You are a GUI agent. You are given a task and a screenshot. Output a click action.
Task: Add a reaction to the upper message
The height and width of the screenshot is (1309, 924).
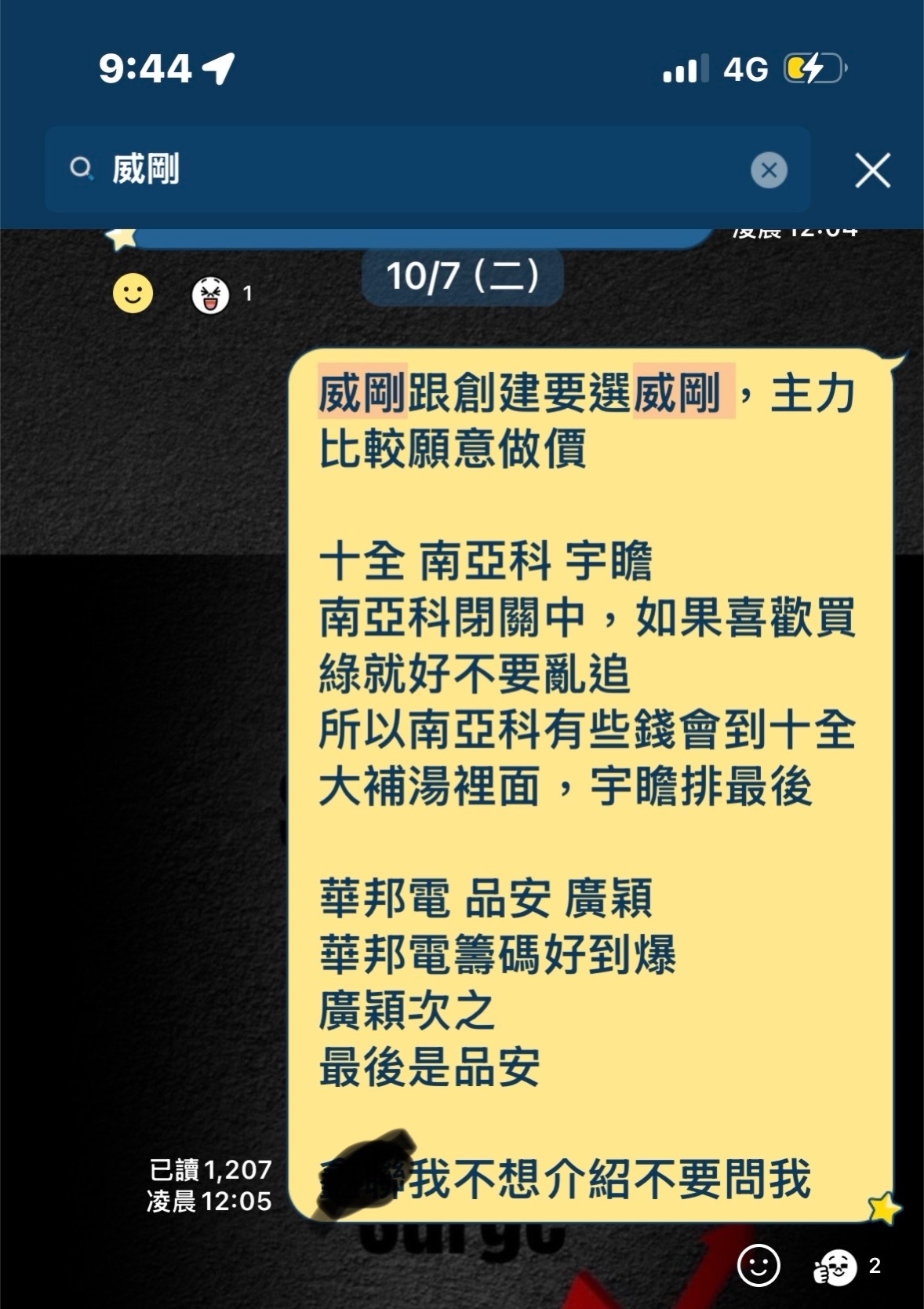click(x=133, y=294)
